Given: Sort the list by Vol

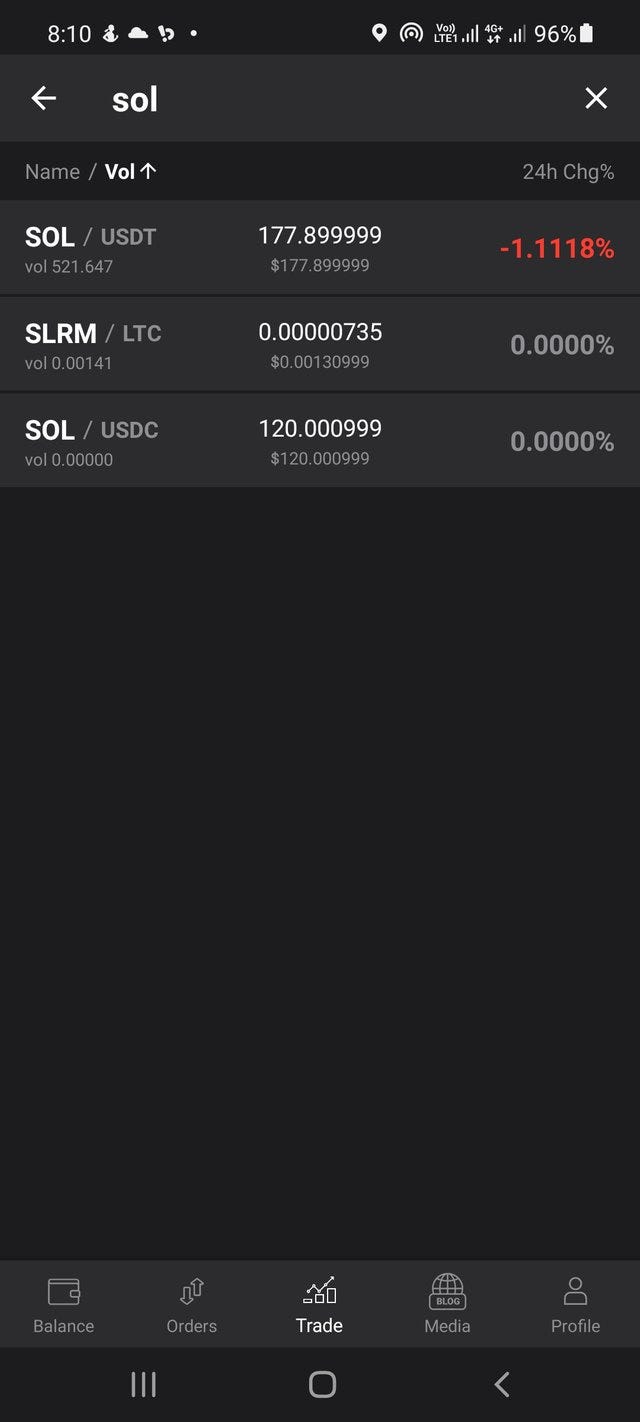Looking at the screenshot, I should (x=131, y=171).
